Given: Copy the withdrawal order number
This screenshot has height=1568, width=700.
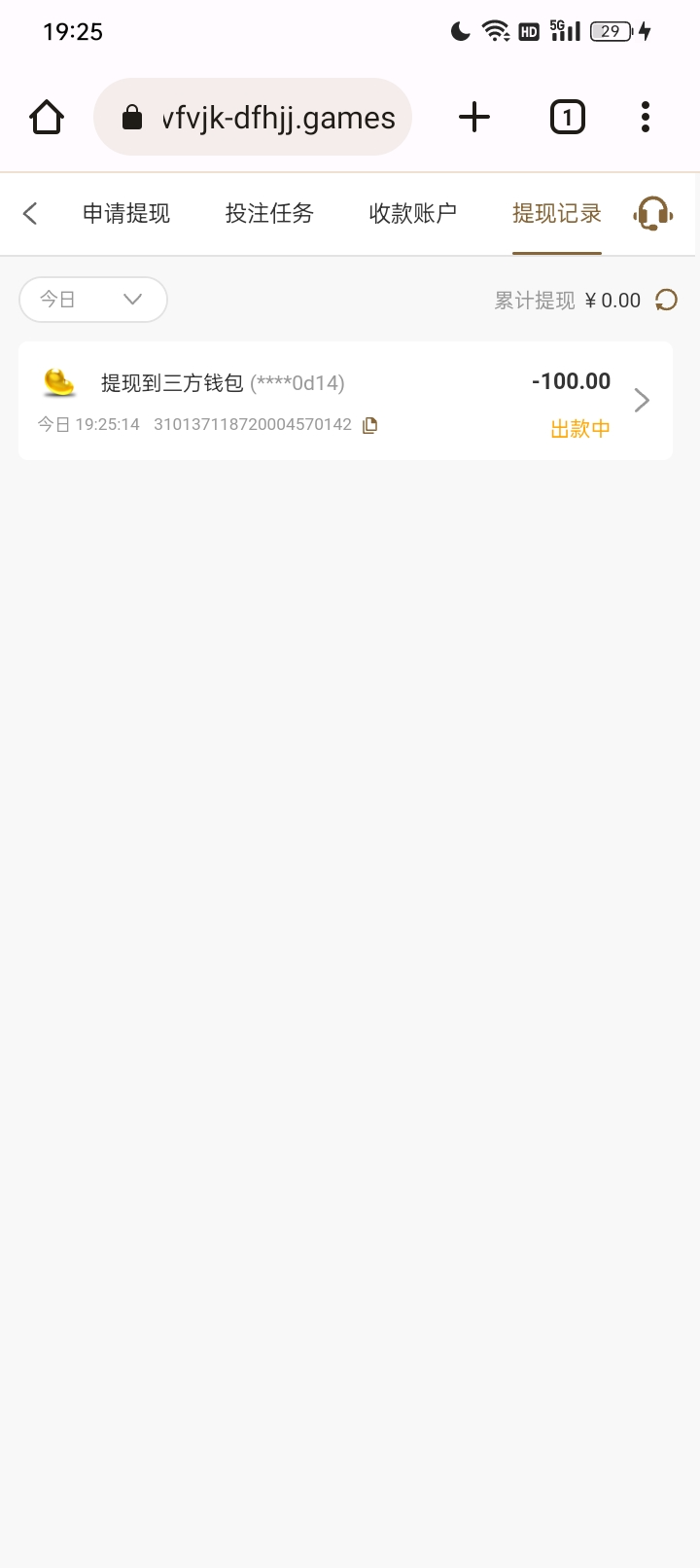Looking at the screenshot, I should [369, 425].
